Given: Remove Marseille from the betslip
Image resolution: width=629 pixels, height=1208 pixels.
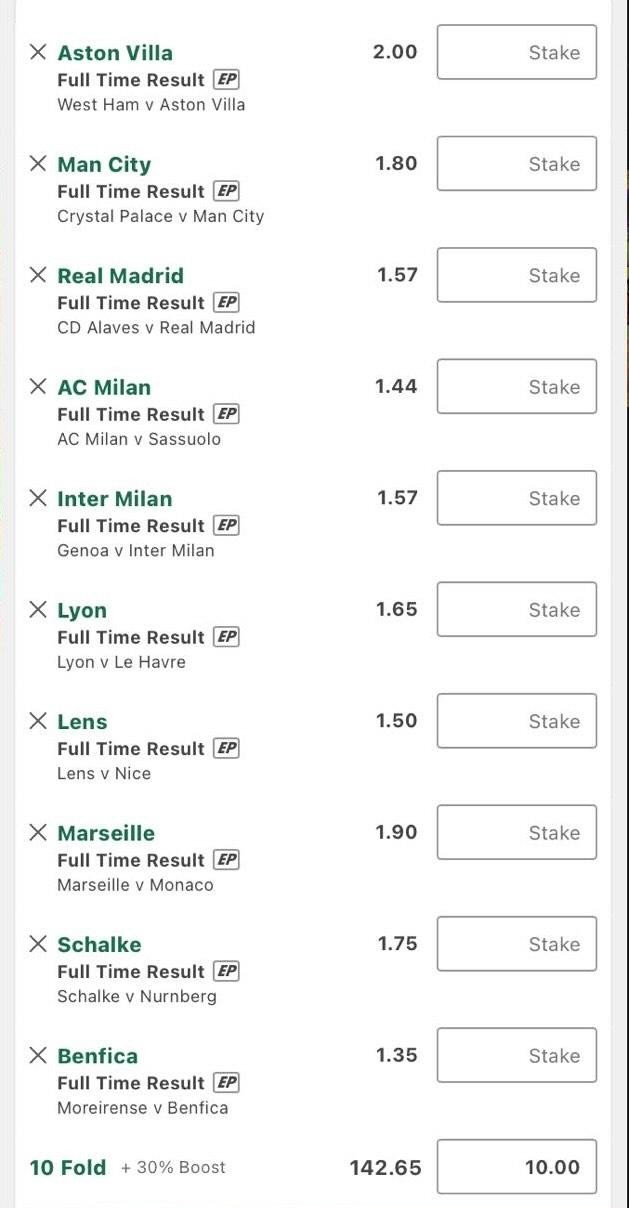Looking at the screenshot, I should 38,833.
